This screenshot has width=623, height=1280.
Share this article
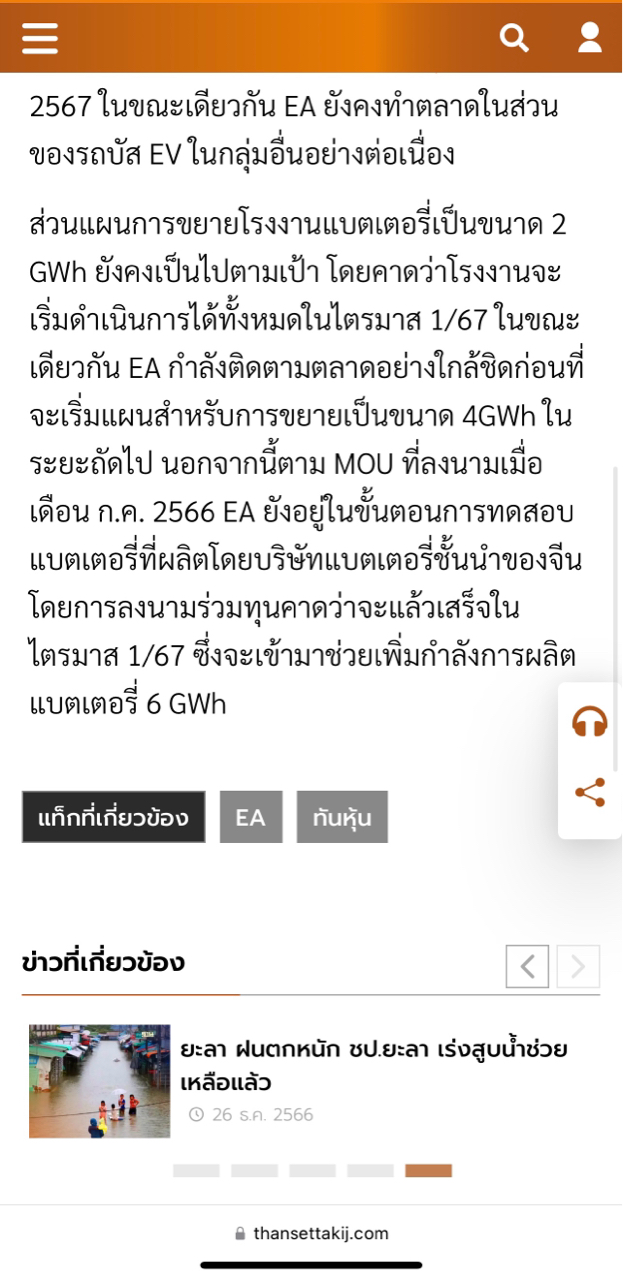590,793
